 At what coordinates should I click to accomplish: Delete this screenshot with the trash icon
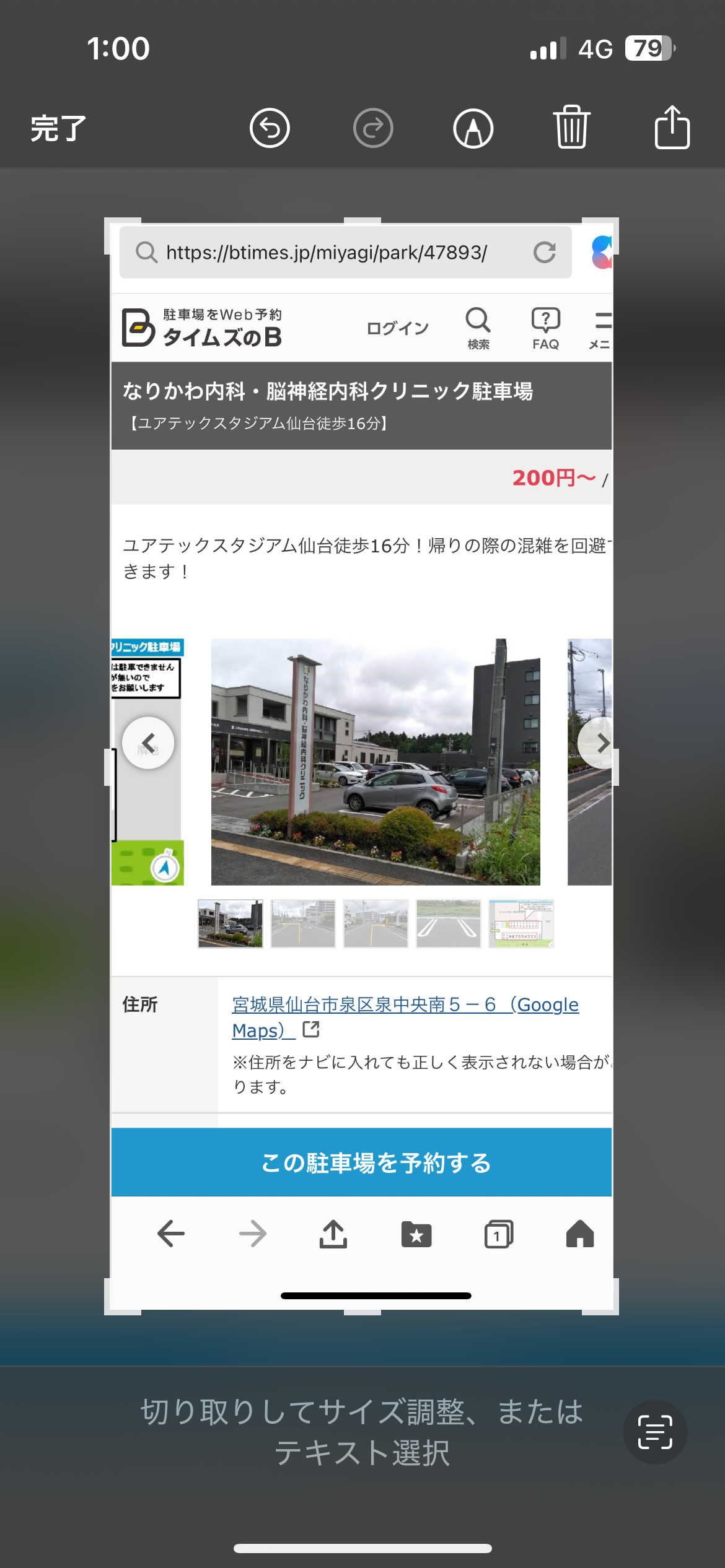pyautogui.click(x=571, y=128)
